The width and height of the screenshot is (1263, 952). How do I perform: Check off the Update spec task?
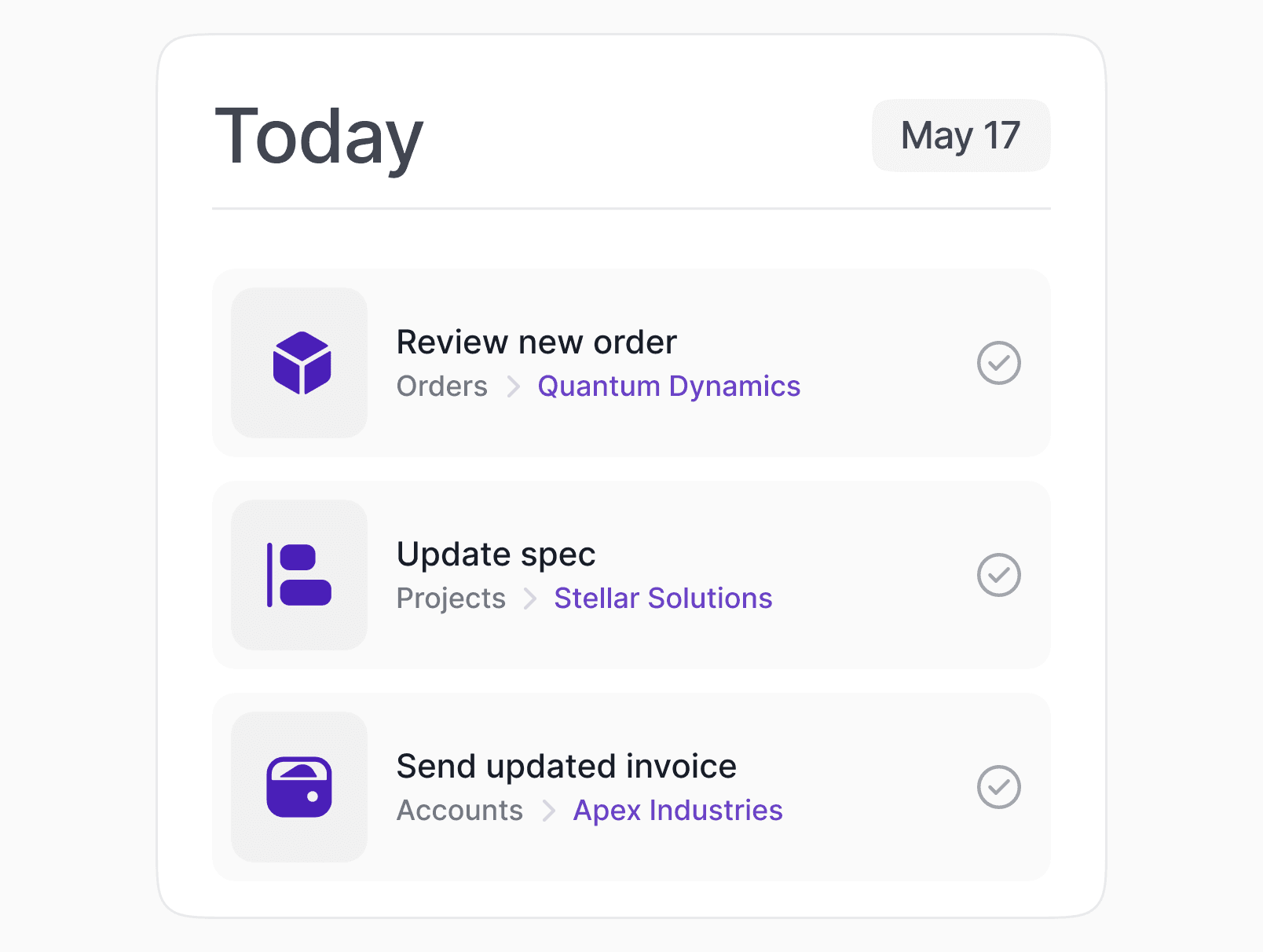point(998,575)
